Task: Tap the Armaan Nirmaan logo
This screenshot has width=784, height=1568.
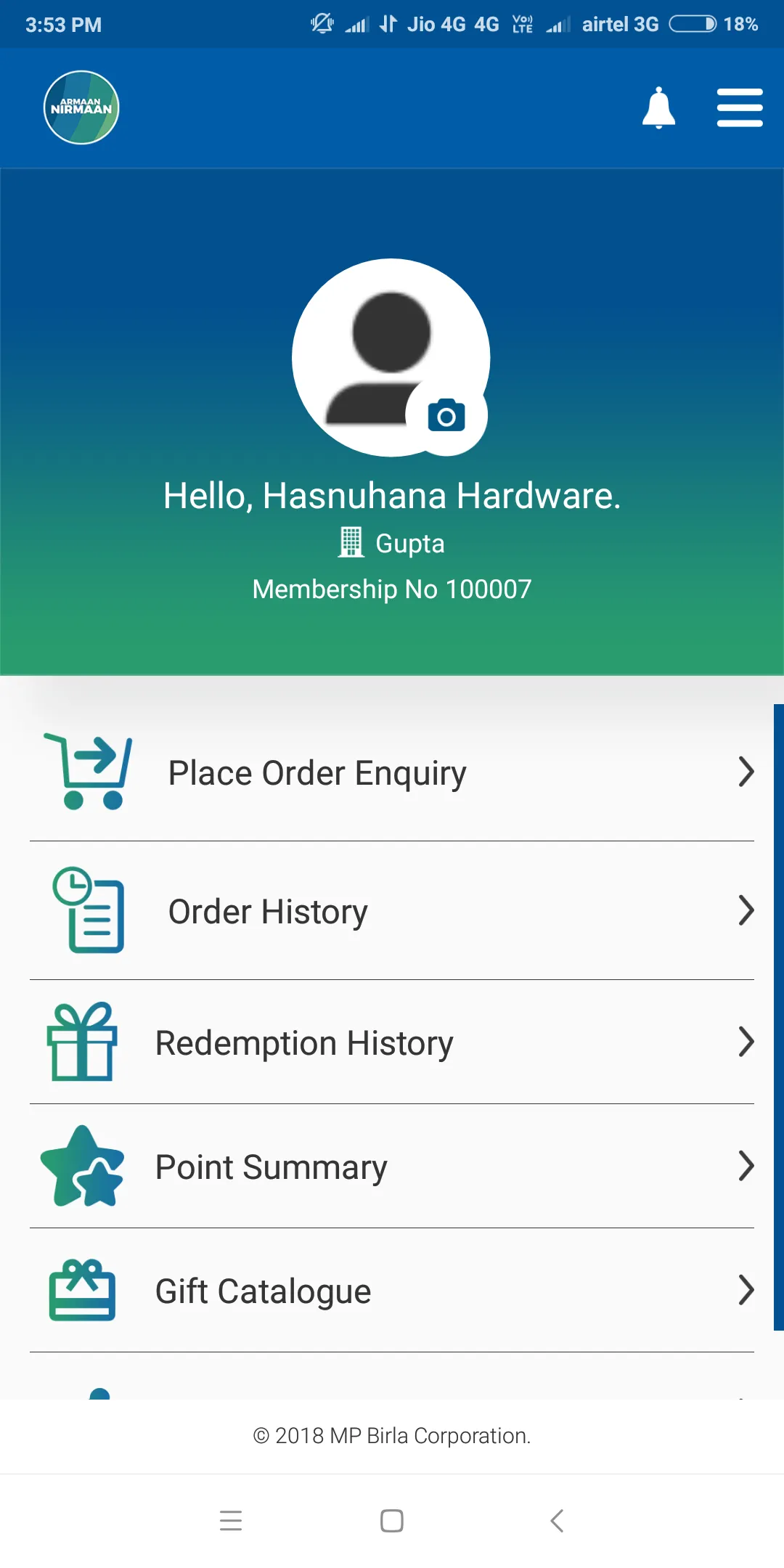Action: tap(81, 106)
